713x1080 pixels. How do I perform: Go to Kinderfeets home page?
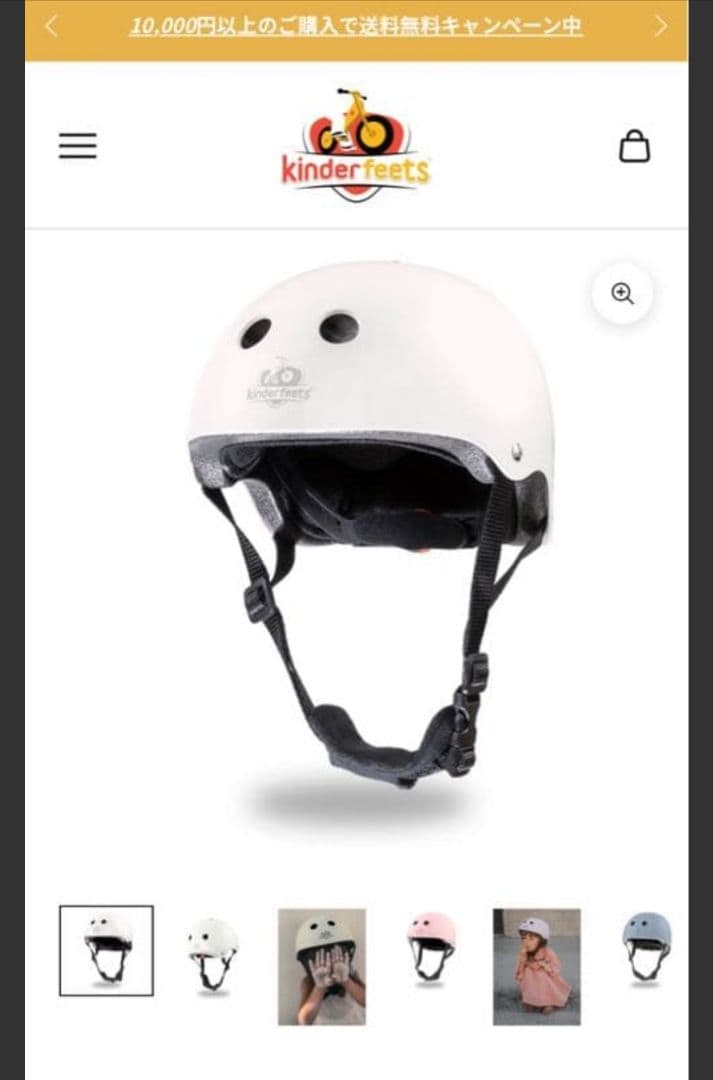pos(356,146)
